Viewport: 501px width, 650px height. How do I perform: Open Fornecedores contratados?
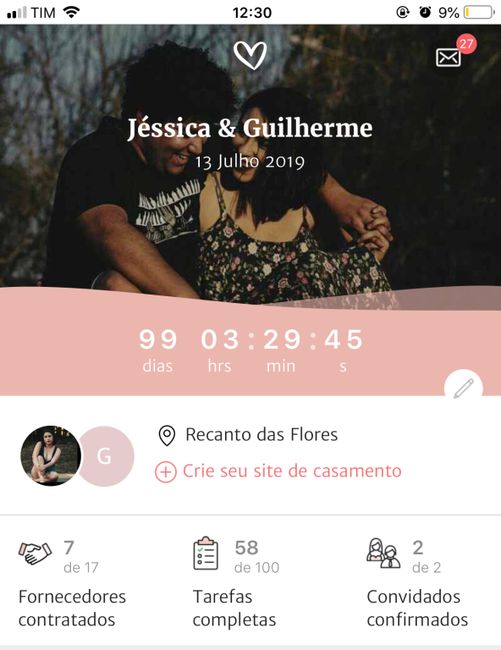click(73, 583)
